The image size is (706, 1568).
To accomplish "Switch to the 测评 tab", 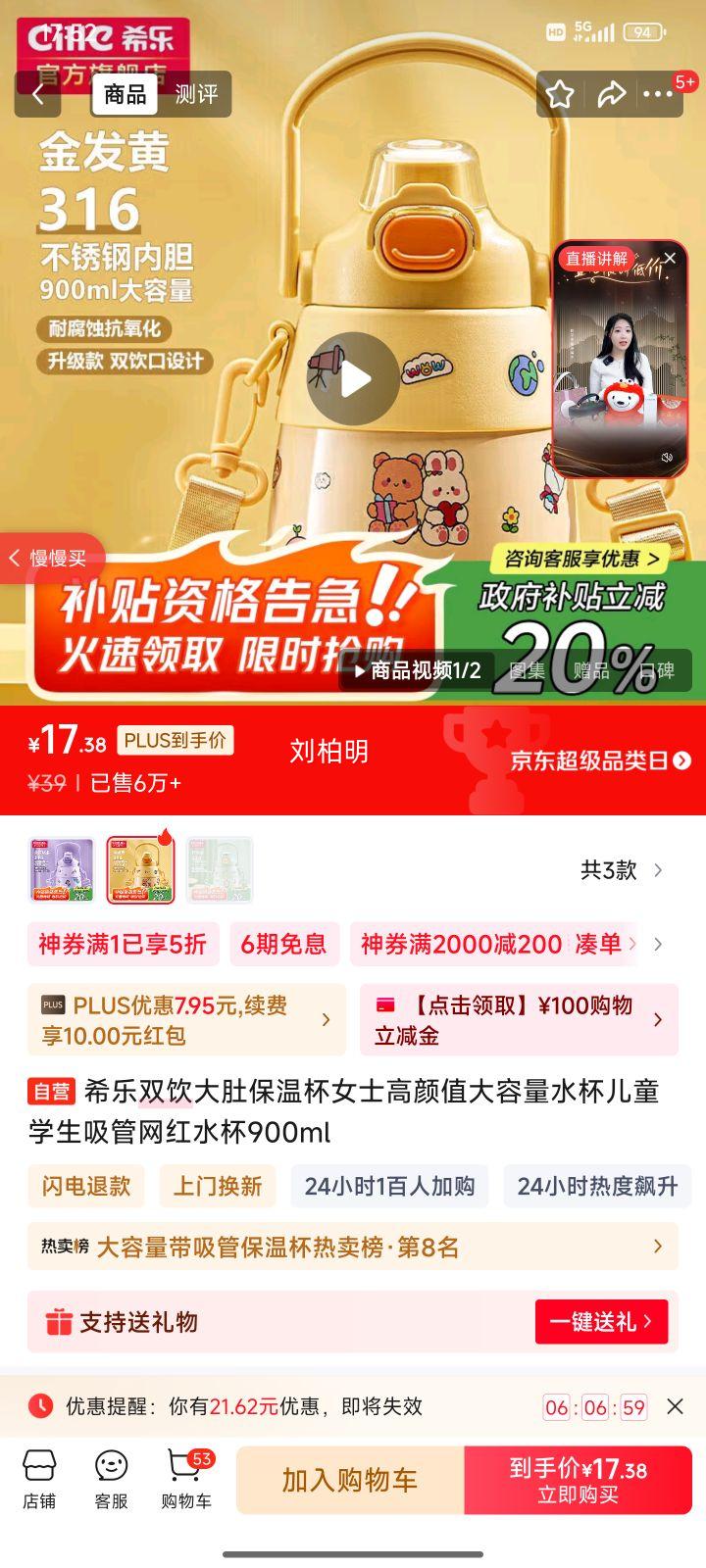I will pyautogui.click(x=196, y=94).
